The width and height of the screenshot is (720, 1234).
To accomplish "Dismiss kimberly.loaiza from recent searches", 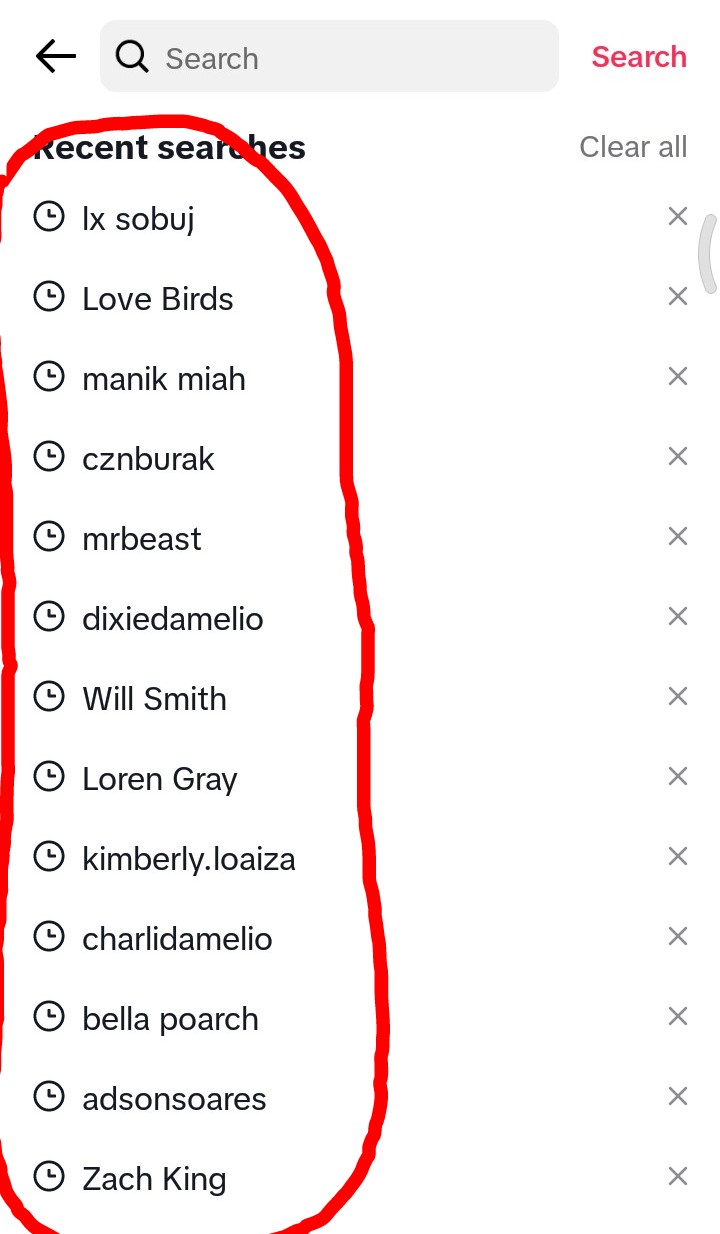I will point(678,856).
